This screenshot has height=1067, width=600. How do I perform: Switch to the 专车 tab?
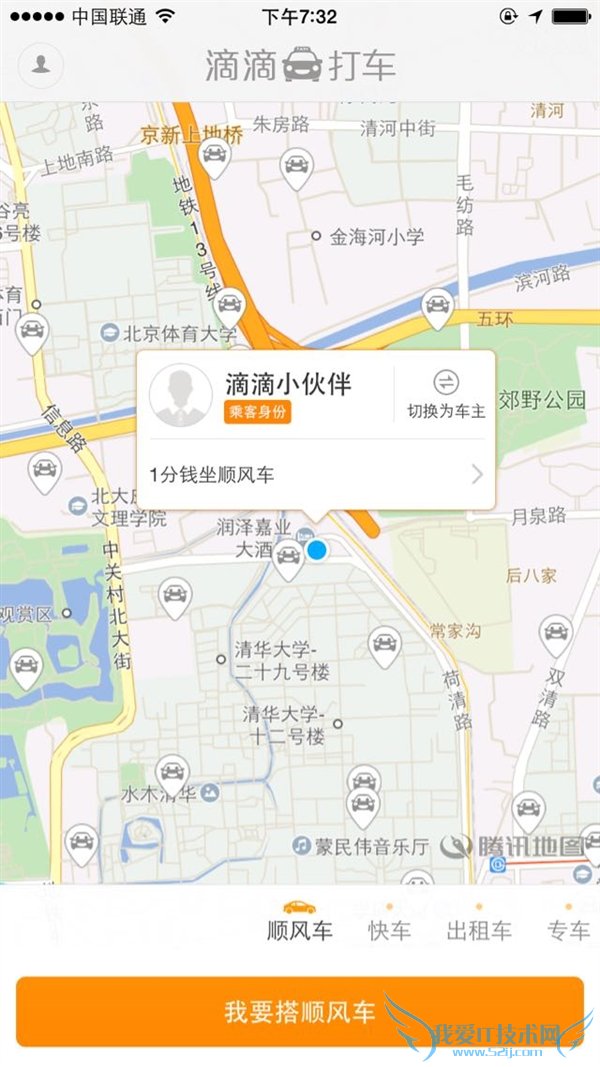point(568,929)
